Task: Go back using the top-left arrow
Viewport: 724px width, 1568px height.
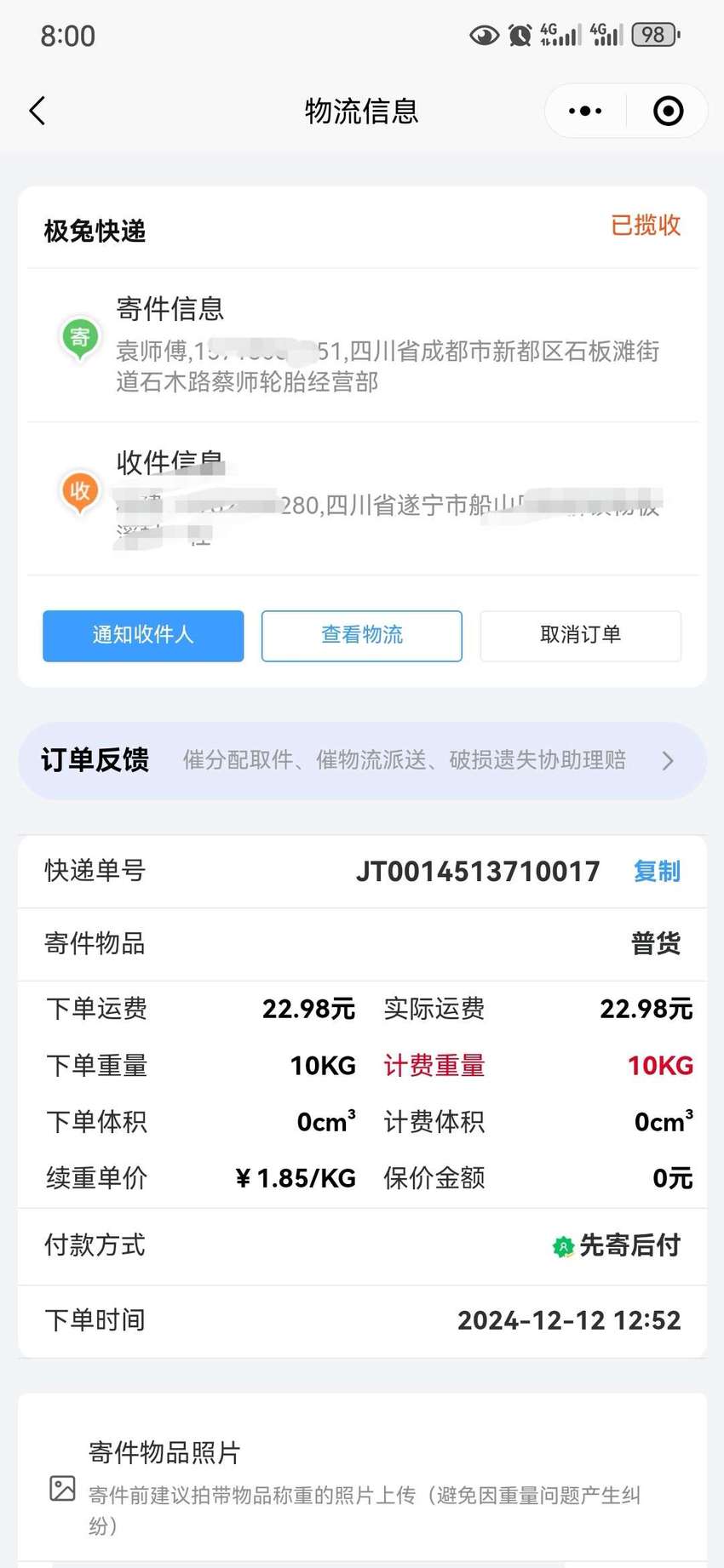Action: tap(37, 111)
